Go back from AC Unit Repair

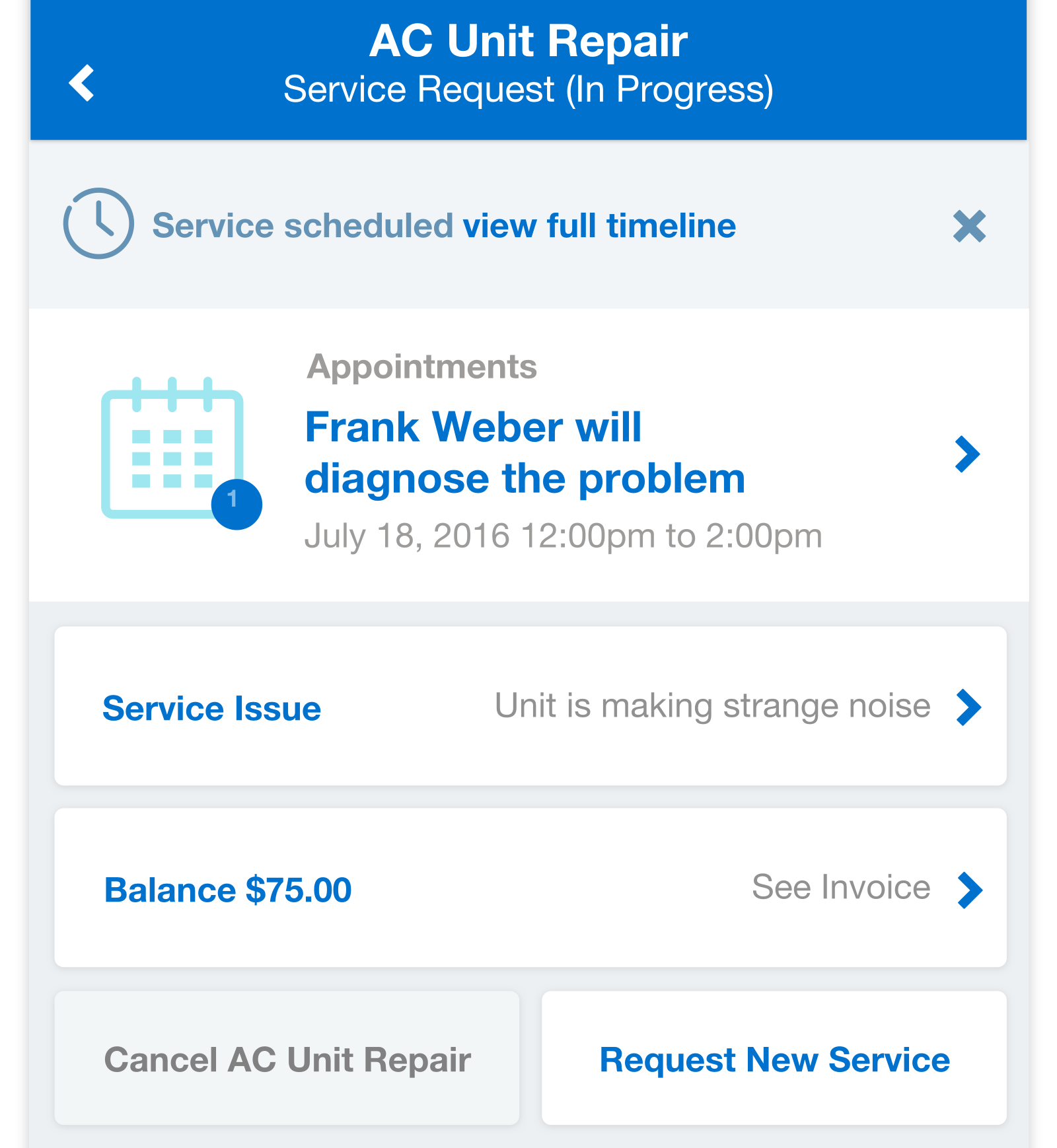[82, 83]
